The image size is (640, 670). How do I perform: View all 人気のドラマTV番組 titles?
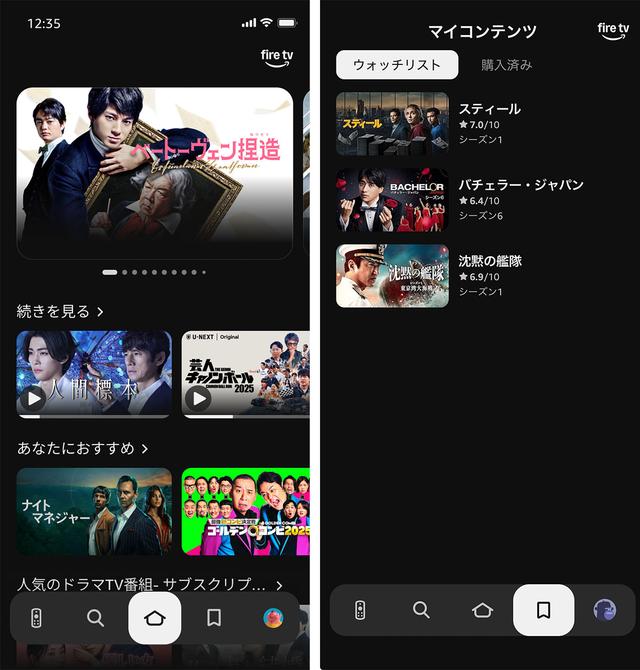[x=150, y=583]
